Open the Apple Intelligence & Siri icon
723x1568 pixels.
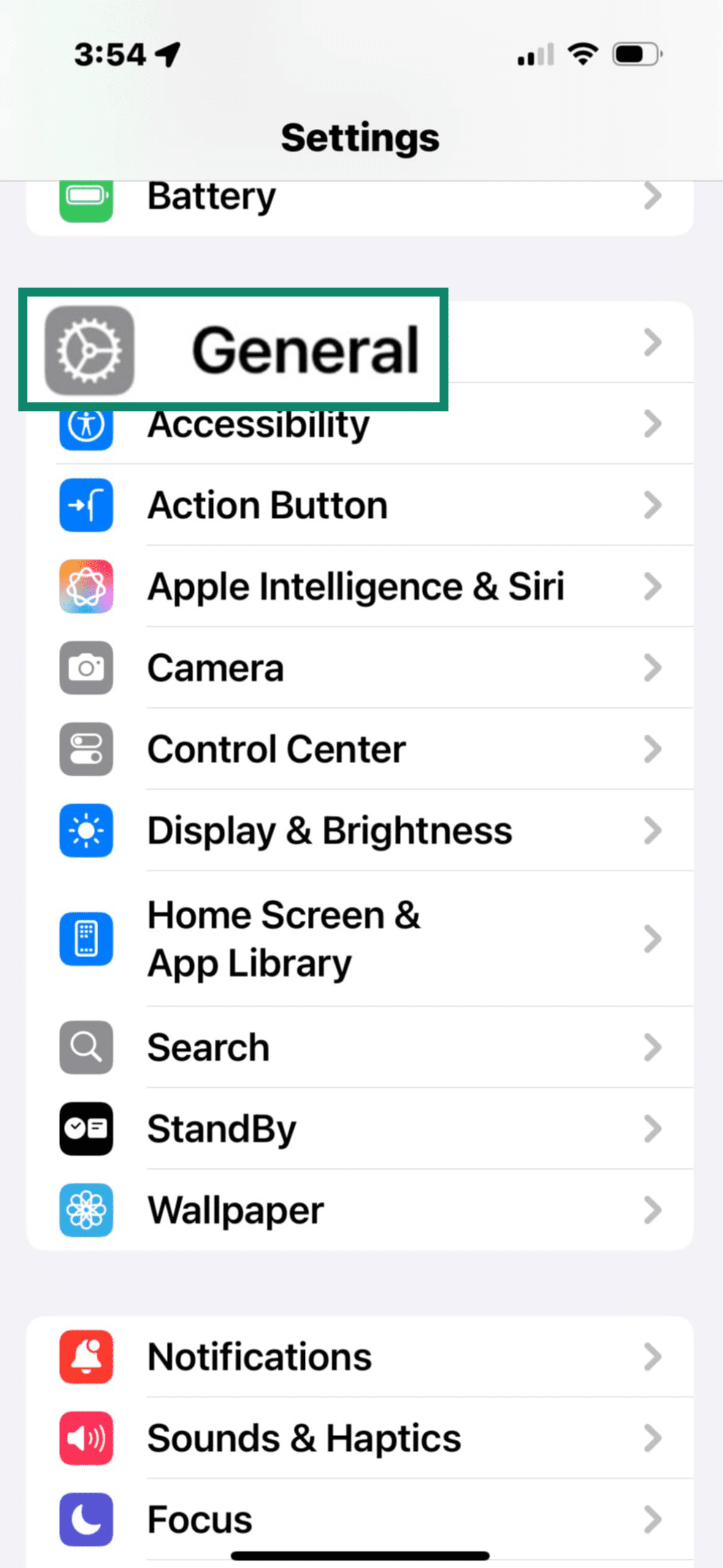click(x=86, y=587)
